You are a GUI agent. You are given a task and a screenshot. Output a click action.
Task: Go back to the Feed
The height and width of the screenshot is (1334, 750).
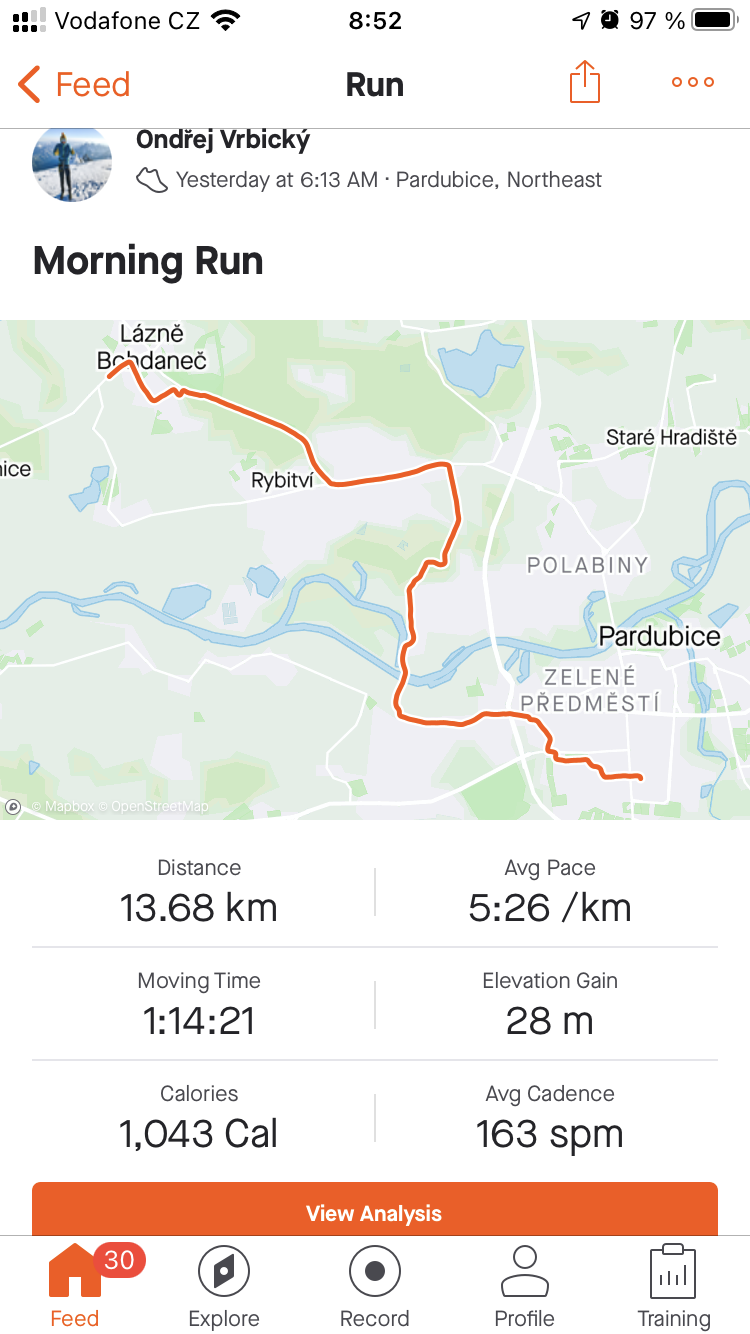[x=74, y=84]
